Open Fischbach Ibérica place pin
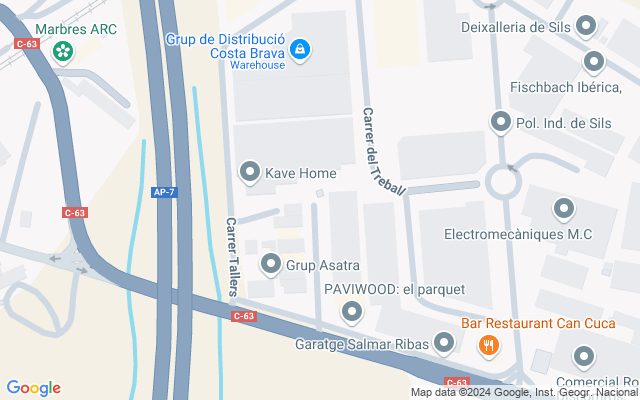 pyautogui.click(x=595, y=63)
